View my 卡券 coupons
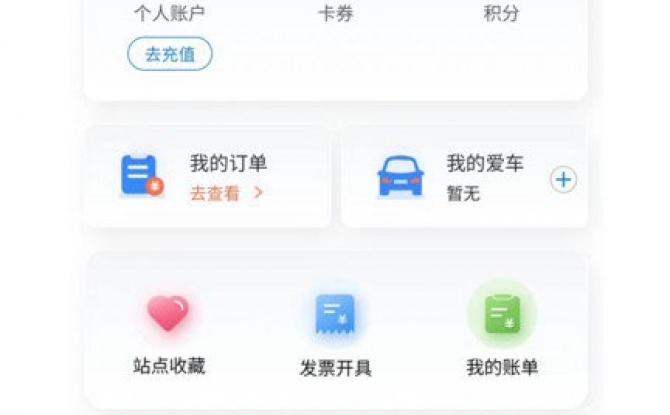This screenshot has height=415, width=670. point(335,14)
